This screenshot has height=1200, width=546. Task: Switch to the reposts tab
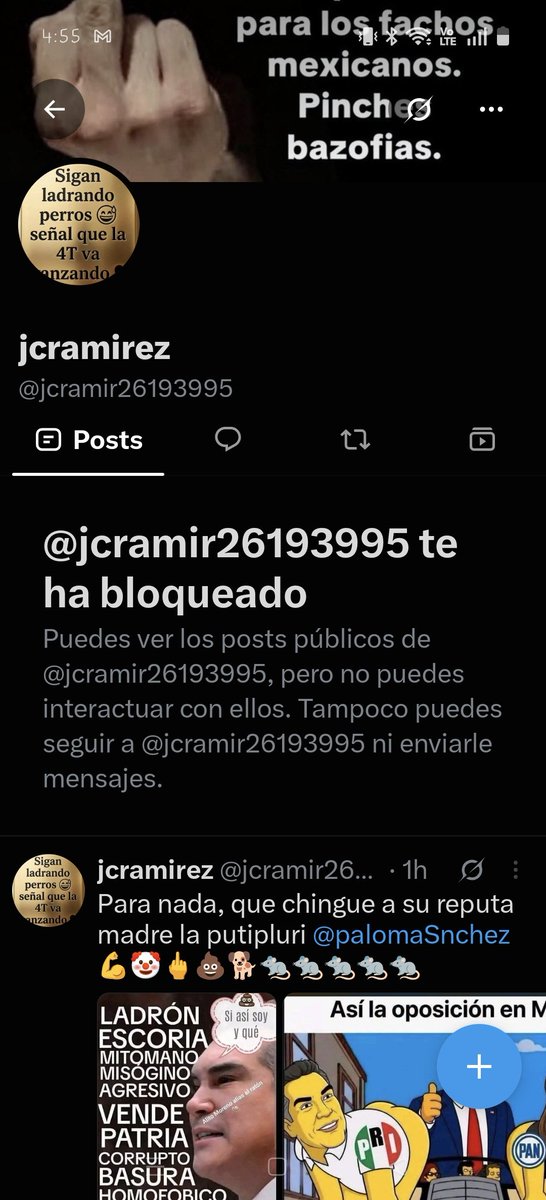point(355,439)
